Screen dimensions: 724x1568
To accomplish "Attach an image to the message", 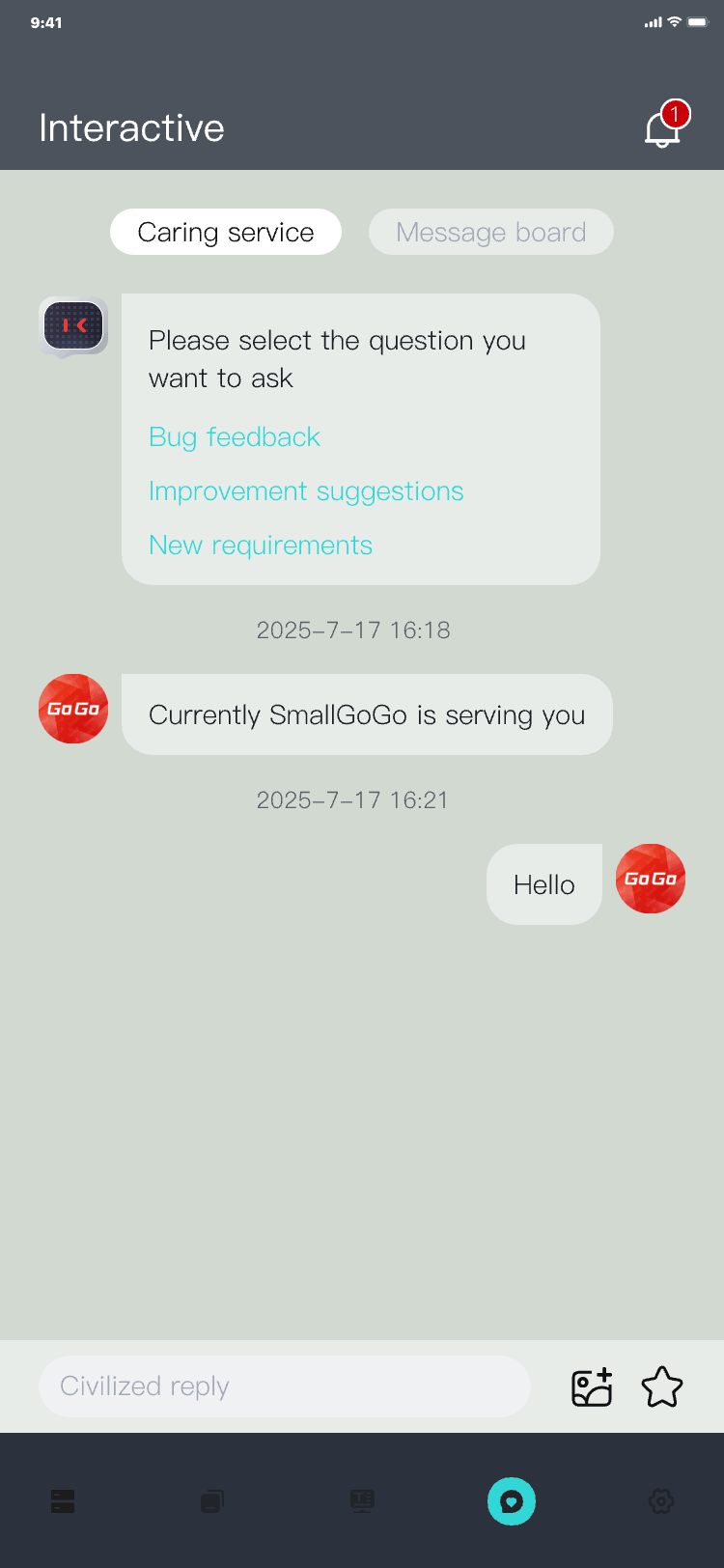I will (x=592, y=1387).
